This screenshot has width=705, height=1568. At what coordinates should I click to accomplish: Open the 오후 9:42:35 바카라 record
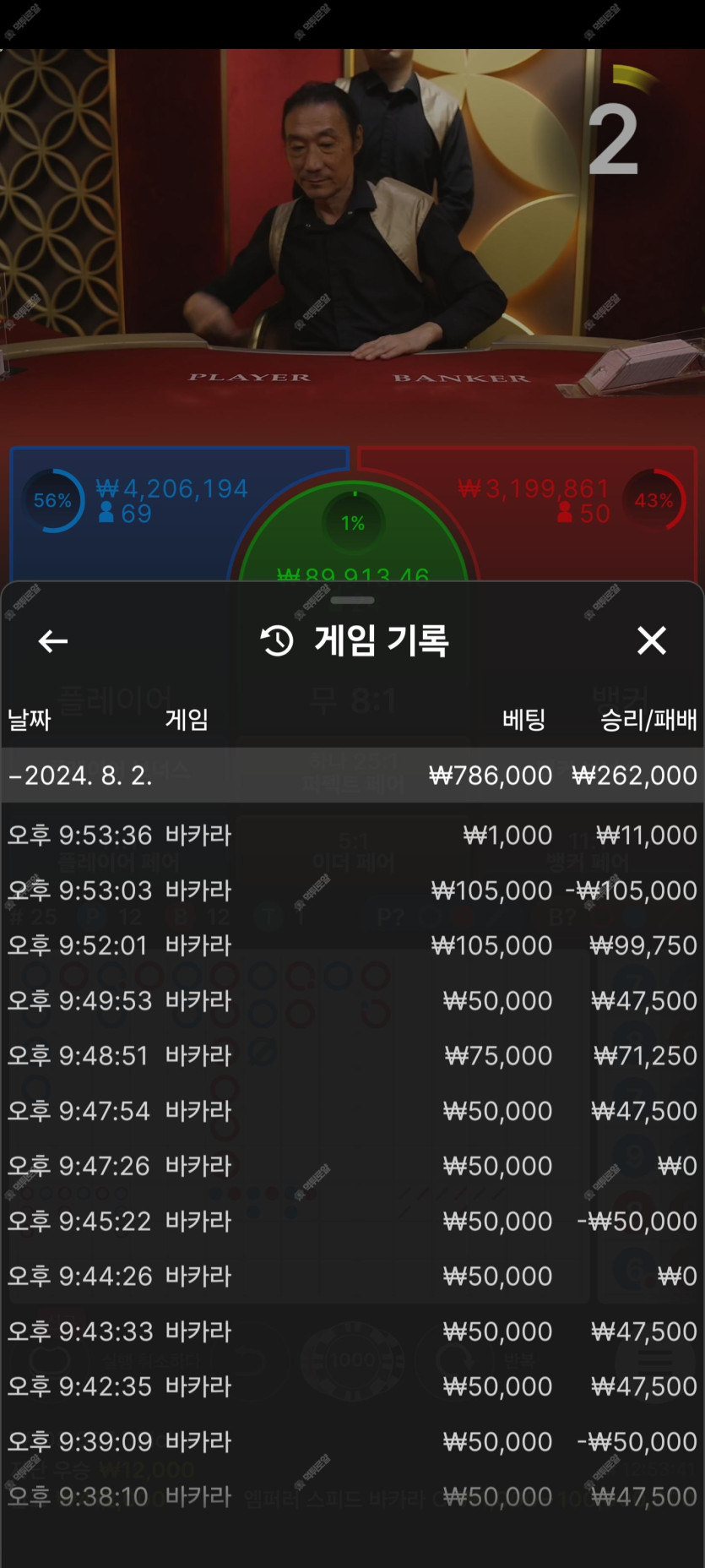352,1386
